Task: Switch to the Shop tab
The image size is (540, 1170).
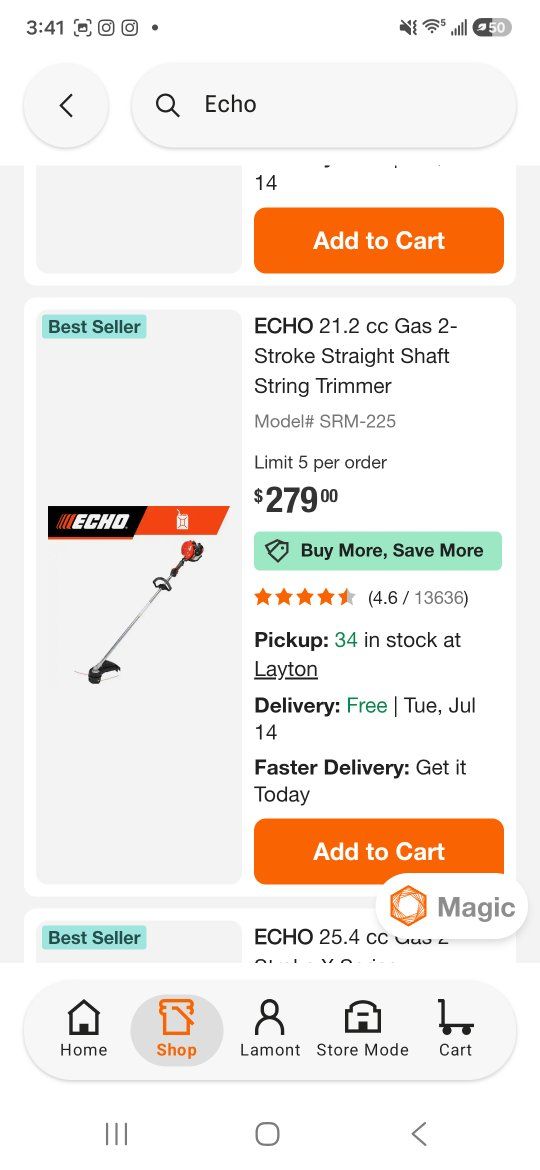Action: click(176, 1029)
